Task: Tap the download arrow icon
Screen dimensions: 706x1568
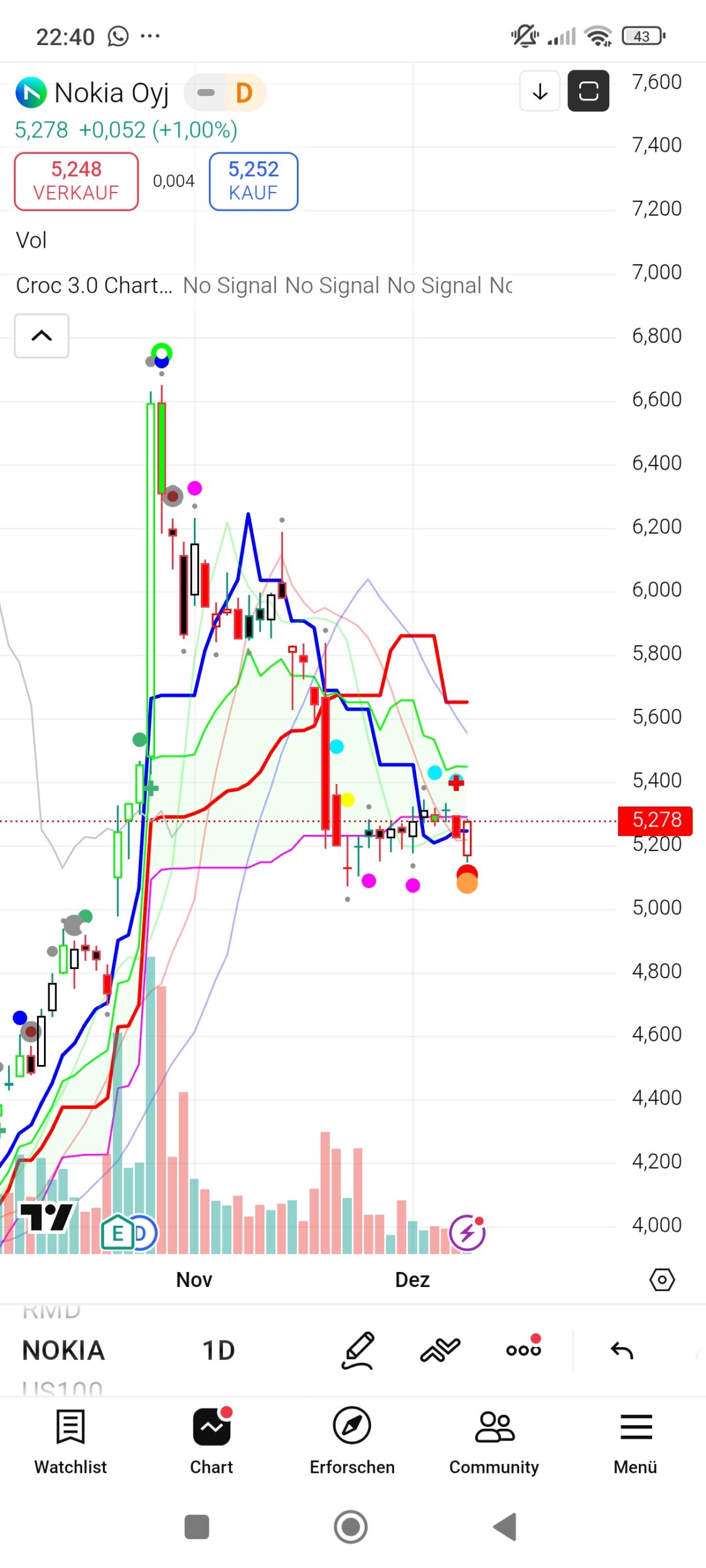Action: (x=540, y=92)
